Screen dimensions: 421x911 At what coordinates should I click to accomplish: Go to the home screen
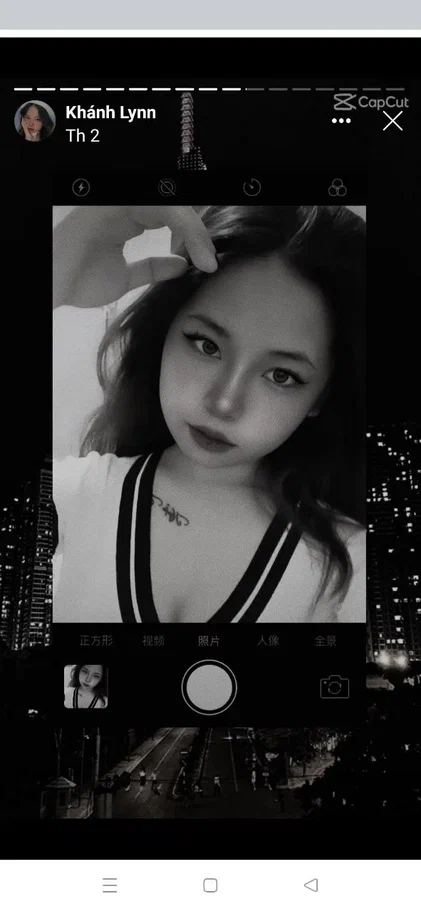(210, 885)
